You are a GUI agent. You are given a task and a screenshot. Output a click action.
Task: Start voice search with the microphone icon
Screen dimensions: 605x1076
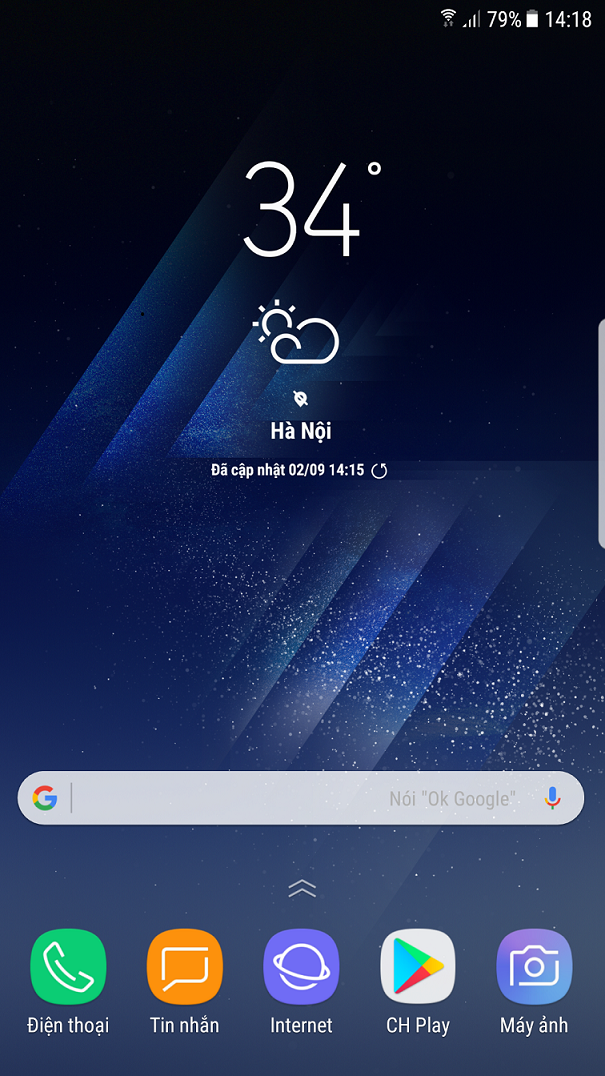[x=552, y=797]
